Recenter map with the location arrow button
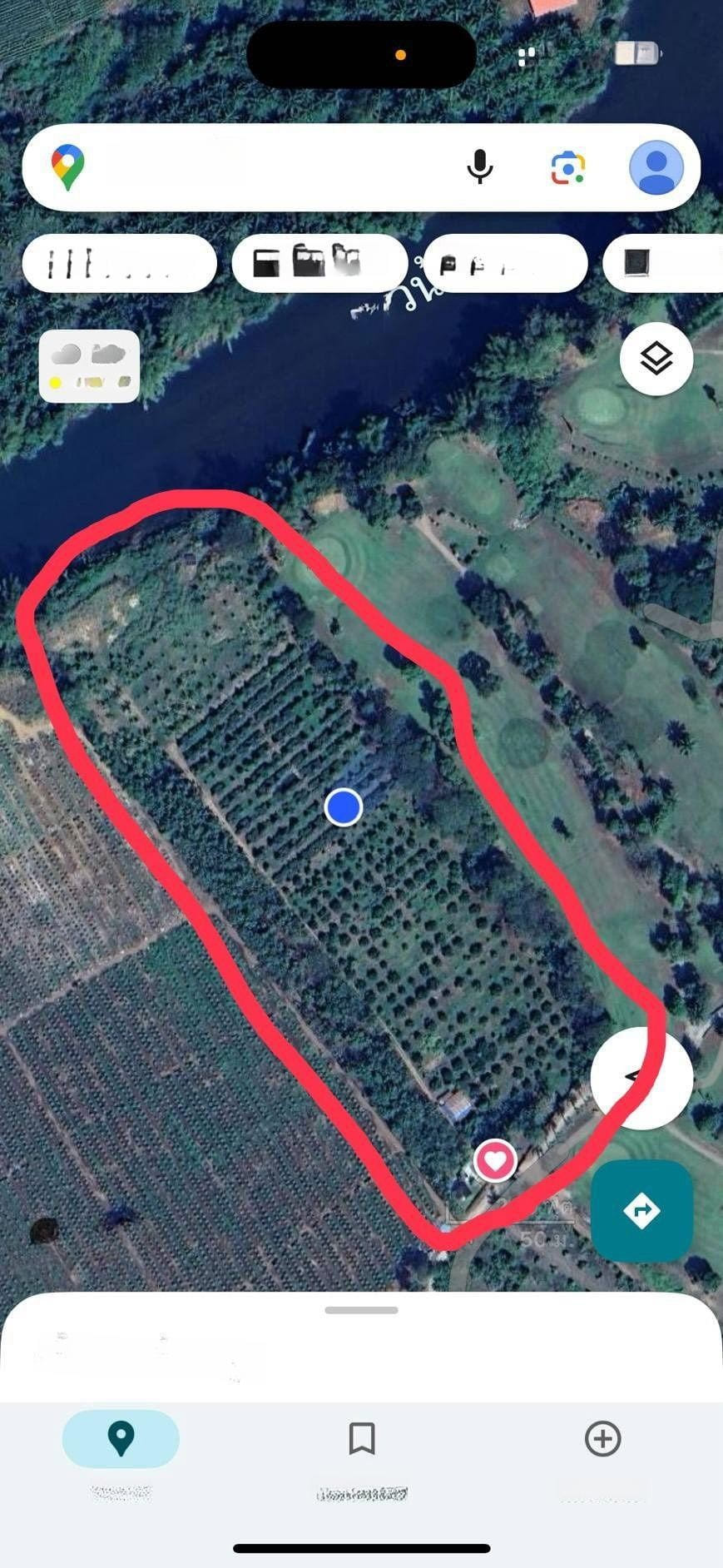Screen dimensions: 723x1568 641,1077
